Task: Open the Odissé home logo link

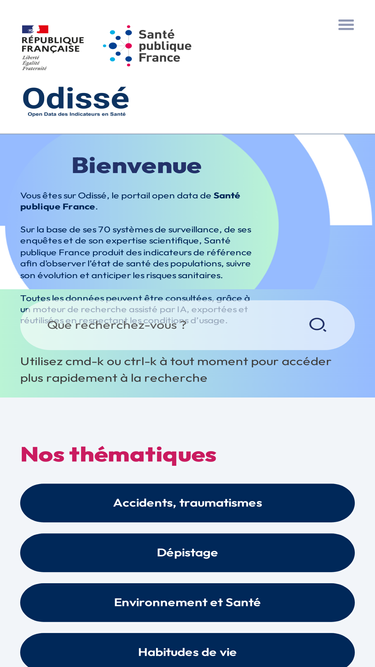Action: 76,101
